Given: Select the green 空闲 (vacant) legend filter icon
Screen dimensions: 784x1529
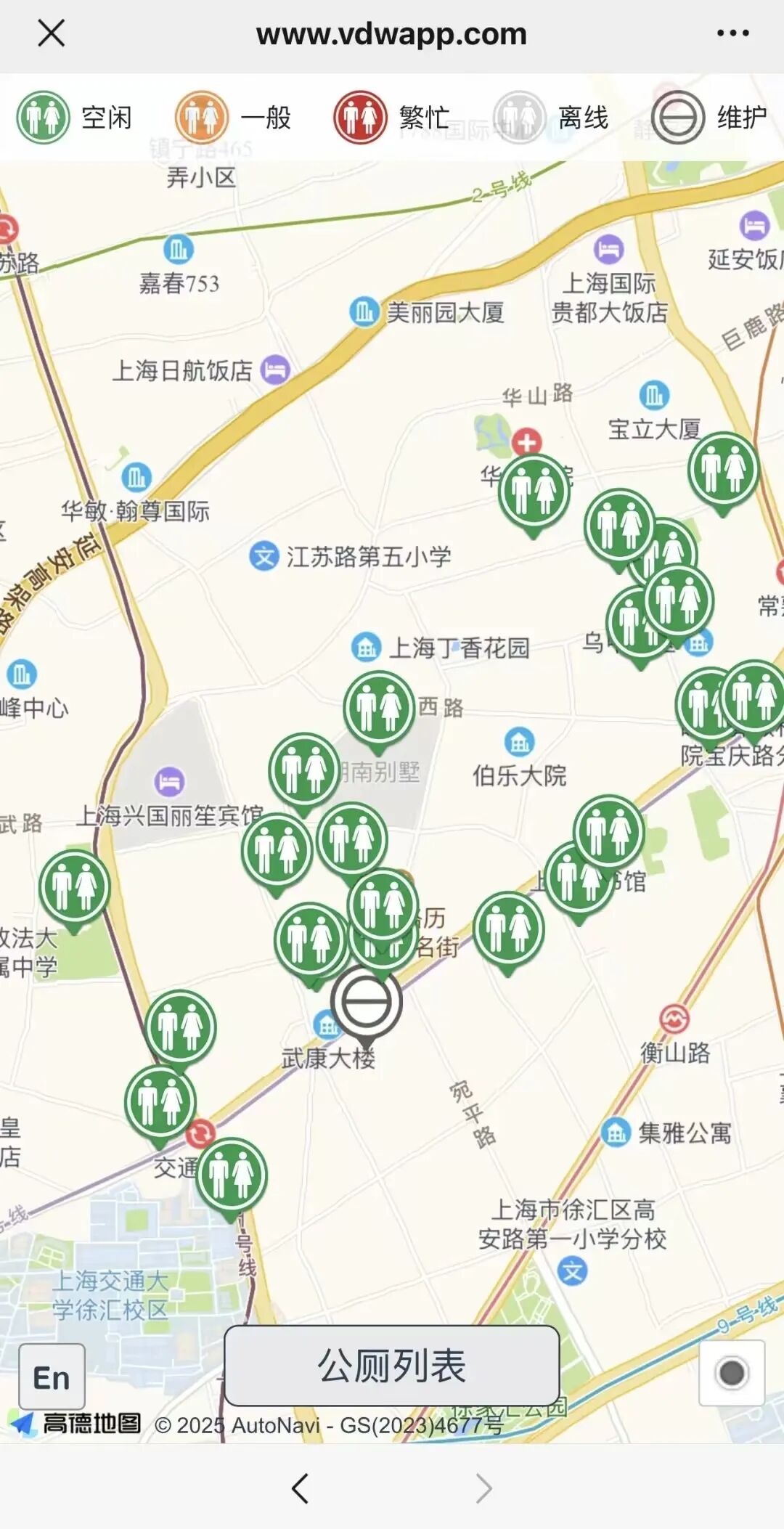Looking at the screenshot, I should click(x=42, y=117).
